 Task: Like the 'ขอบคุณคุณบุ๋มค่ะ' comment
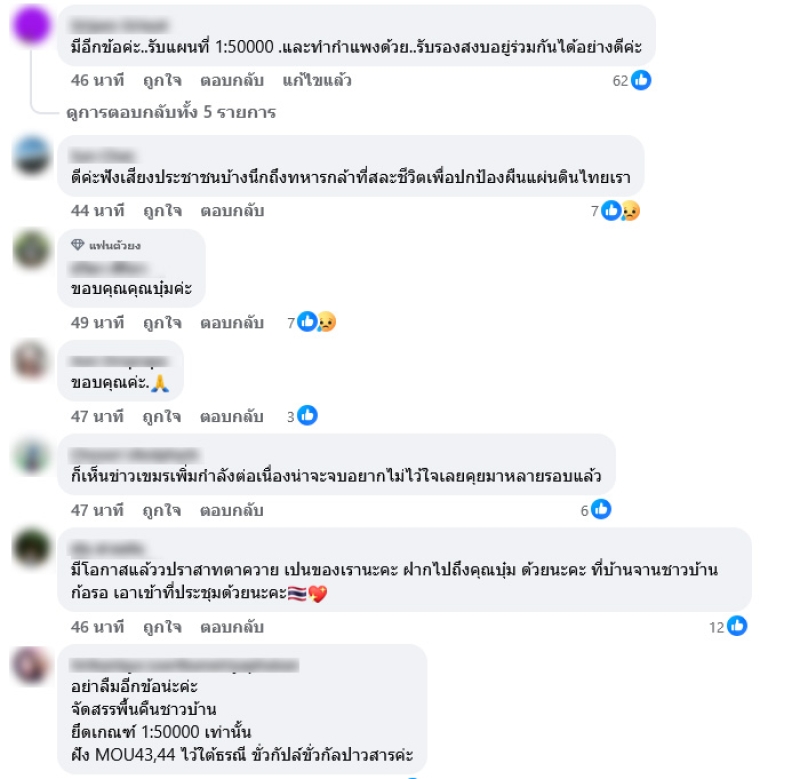coord(161,322)
